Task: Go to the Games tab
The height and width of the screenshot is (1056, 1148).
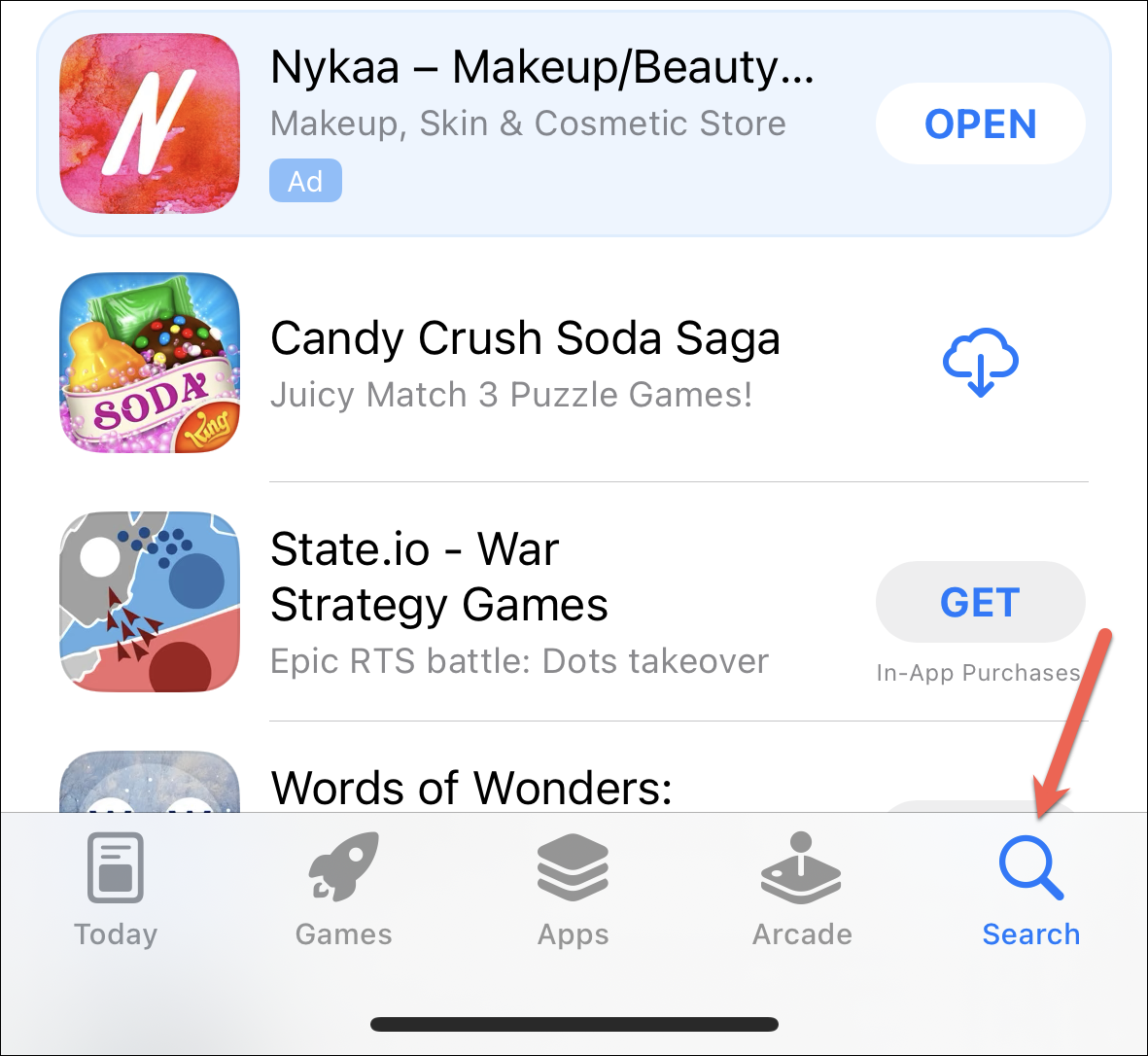Action: coord(344,891)
